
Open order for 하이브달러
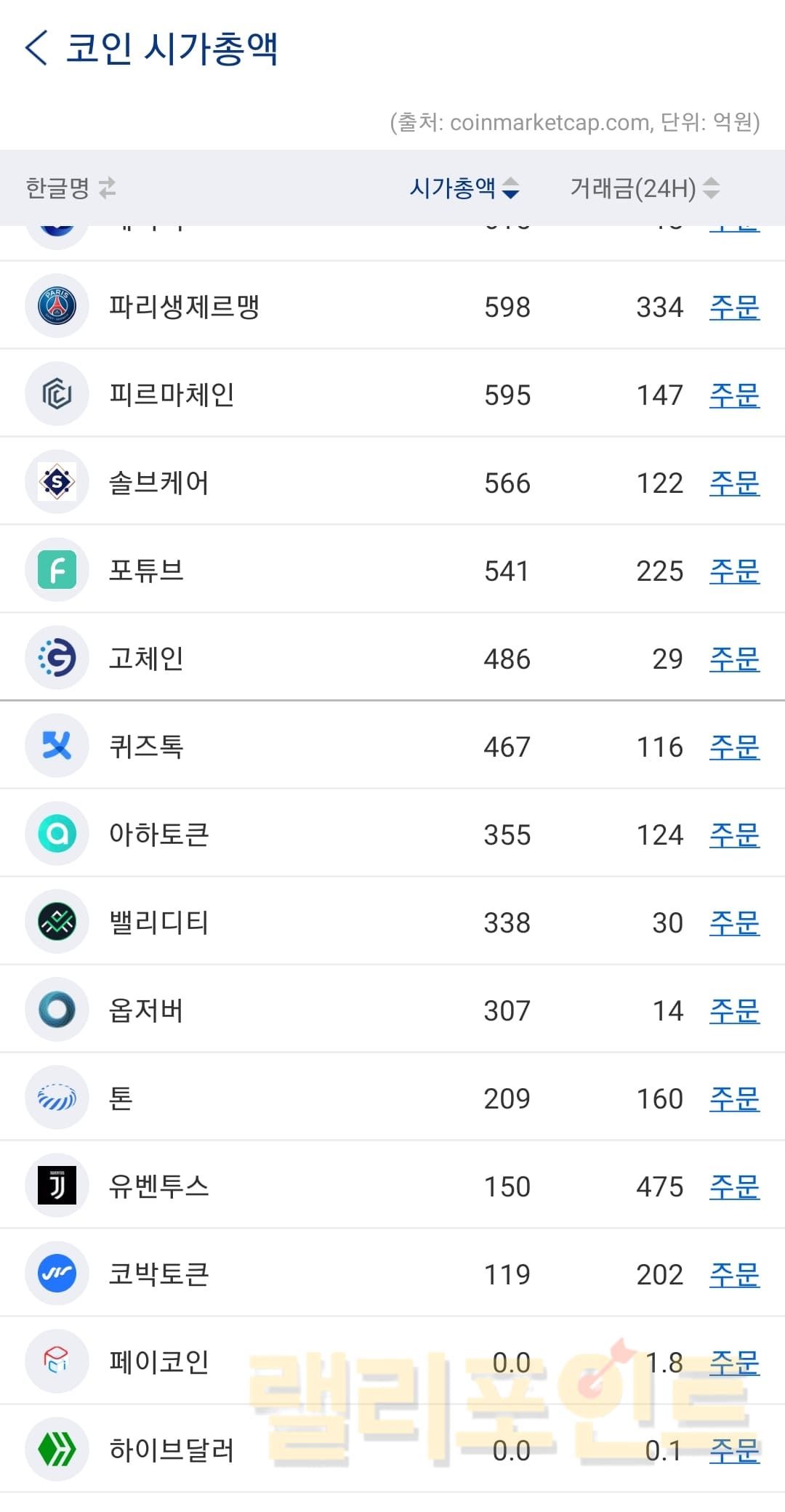click(734, 1450)
